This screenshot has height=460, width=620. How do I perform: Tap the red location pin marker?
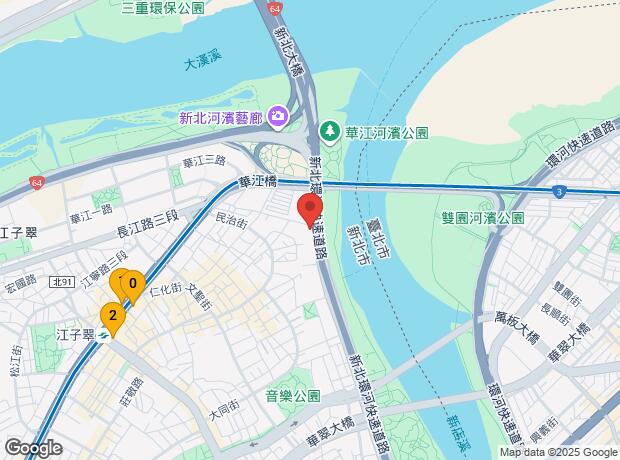(310, 211)
